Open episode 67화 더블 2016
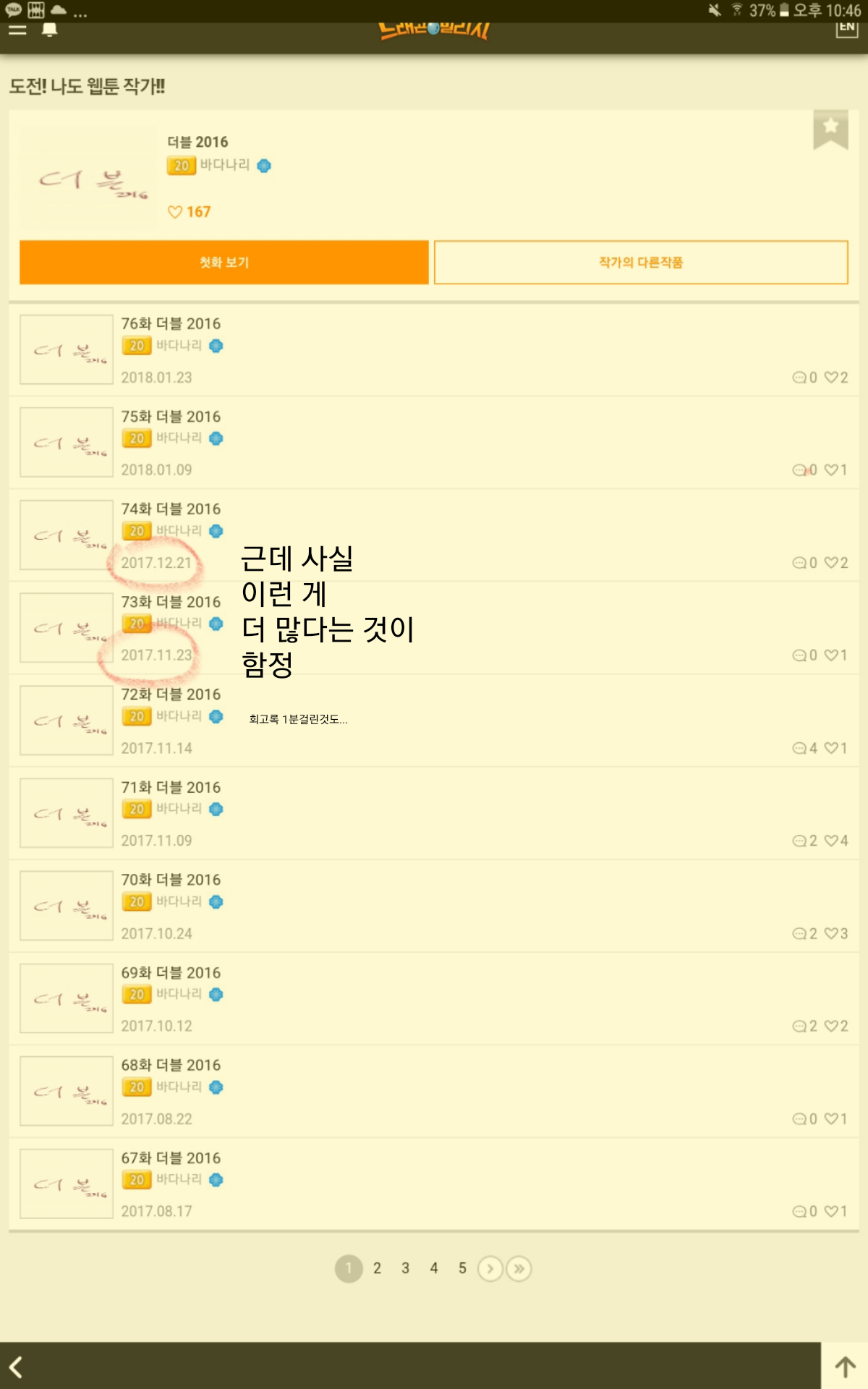 [171, 1158]
